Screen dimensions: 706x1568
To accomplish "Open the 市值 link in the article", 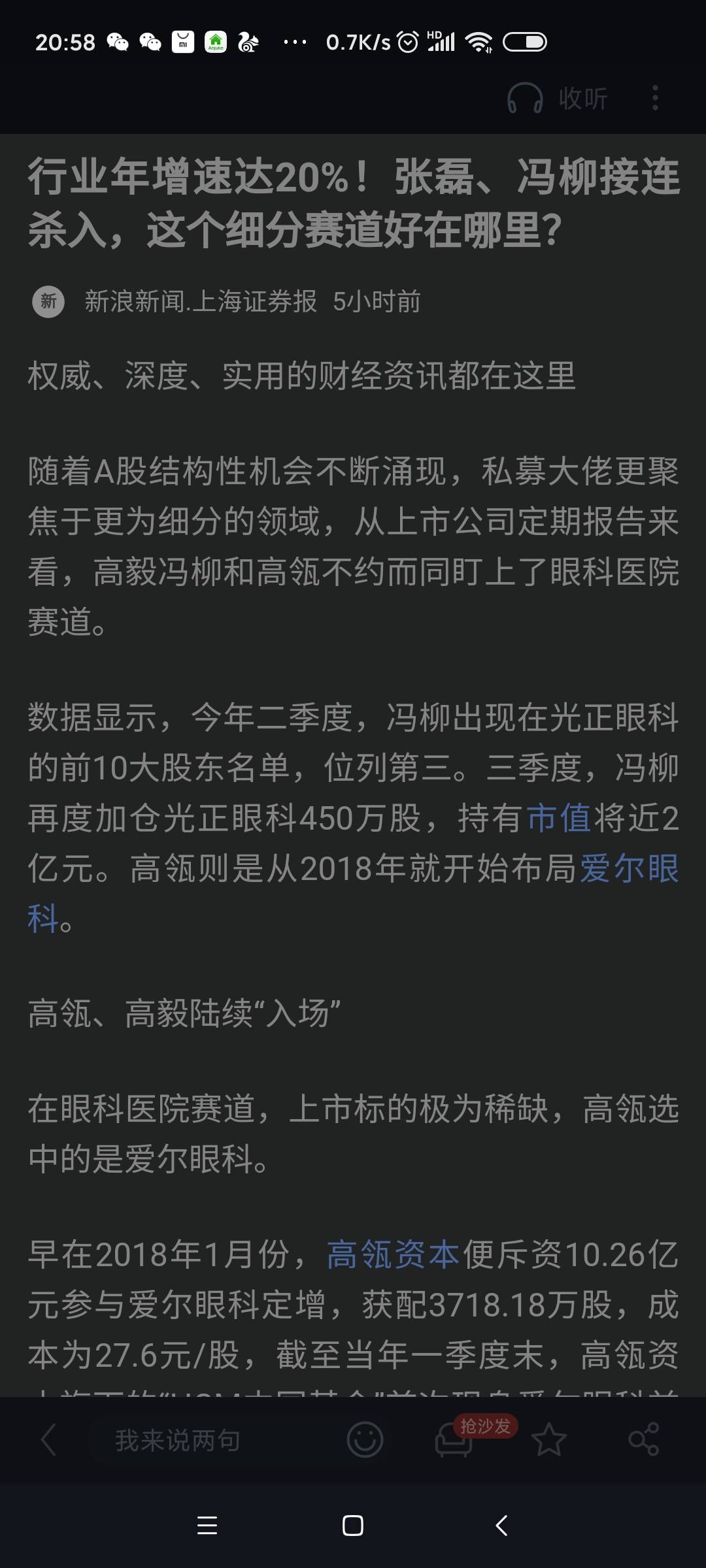I will coord(559,818).
